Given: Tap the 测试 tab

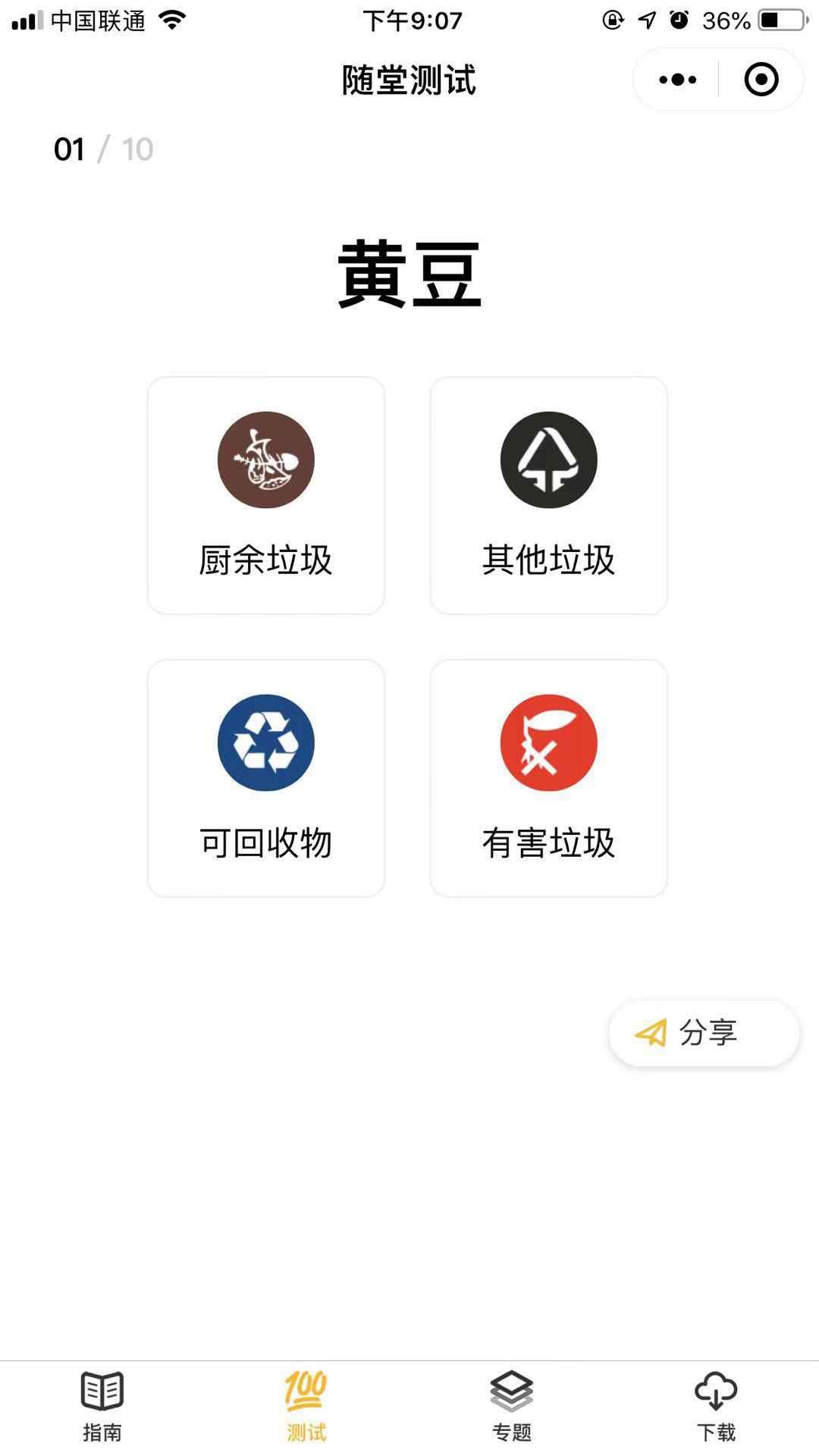Looking at the screenshot, I should click(x=306, y=1406).
